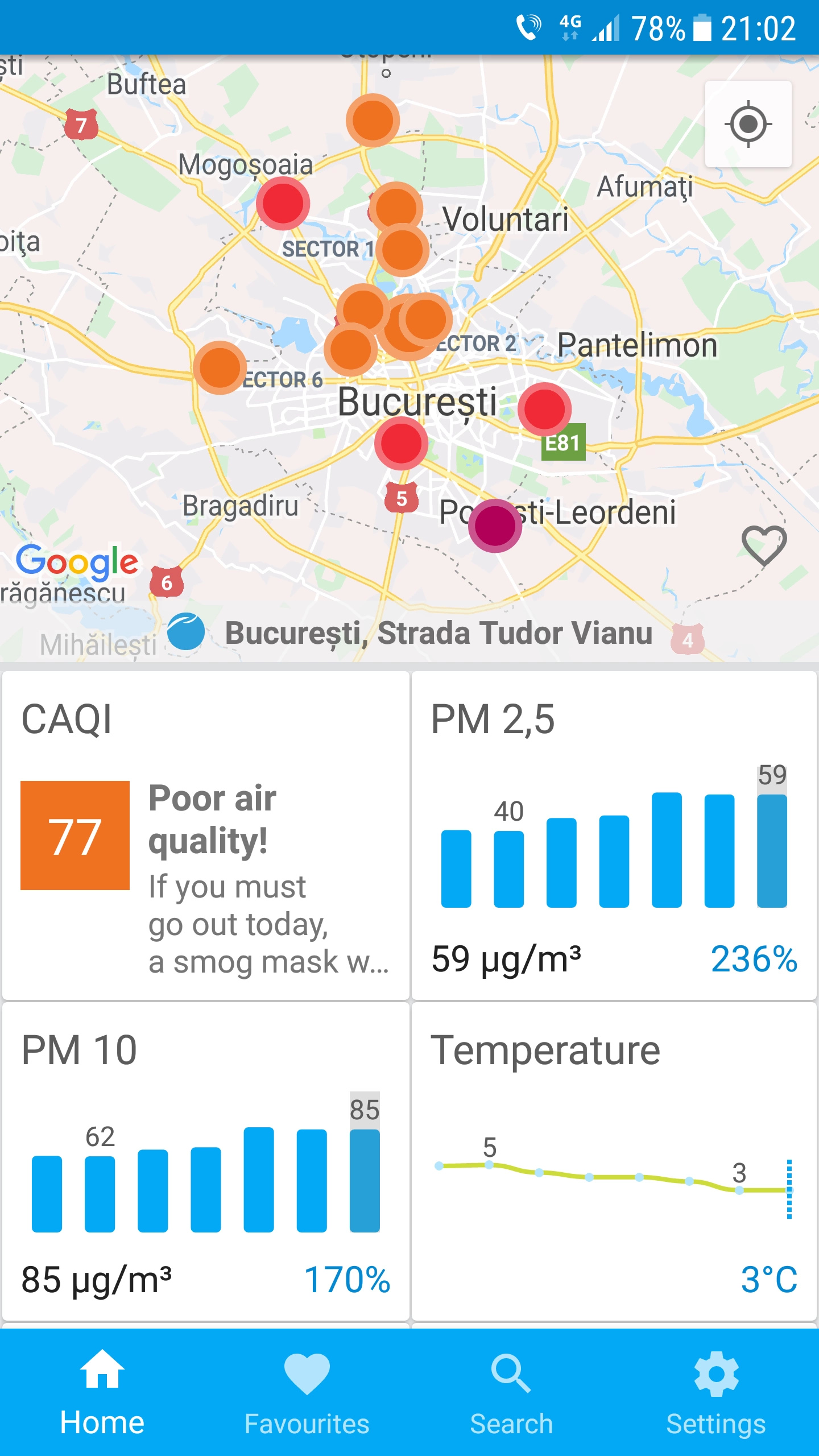
Task: Tap the red sensor marker near Mogoșoaia
Action: [283, 203]
